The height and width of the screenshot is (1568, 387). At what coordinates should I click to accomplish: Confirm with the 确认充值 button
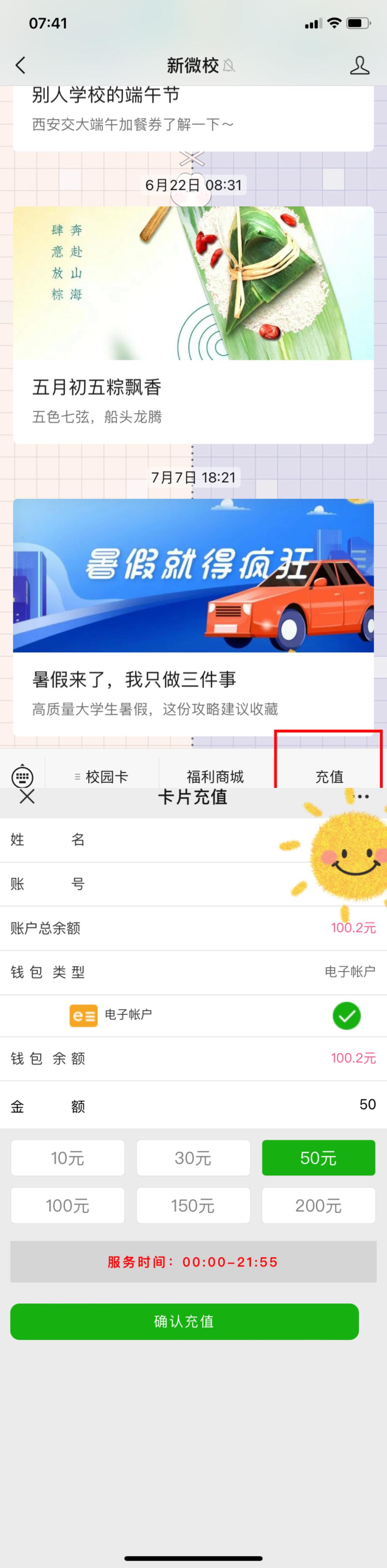[184, 1321]
